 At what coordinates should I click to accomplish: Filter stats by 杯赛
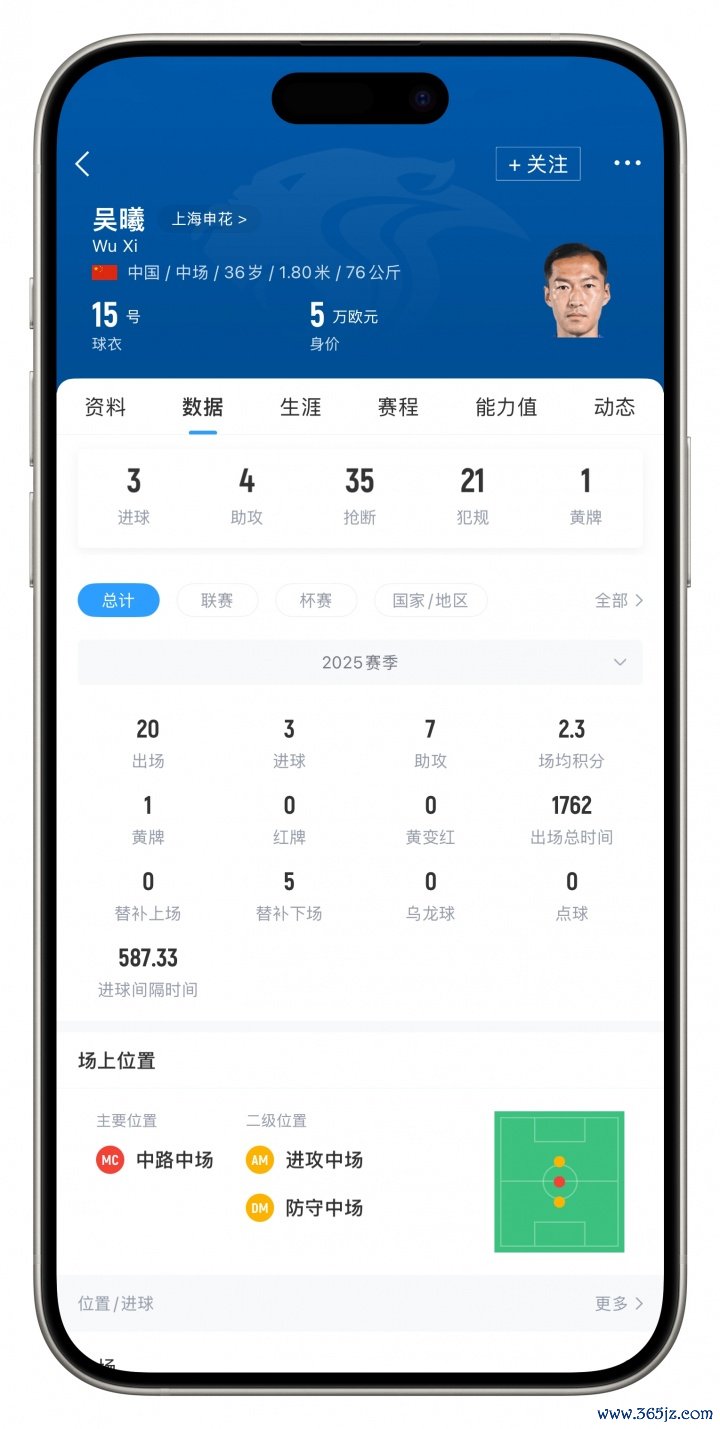[x=316, y=600]
